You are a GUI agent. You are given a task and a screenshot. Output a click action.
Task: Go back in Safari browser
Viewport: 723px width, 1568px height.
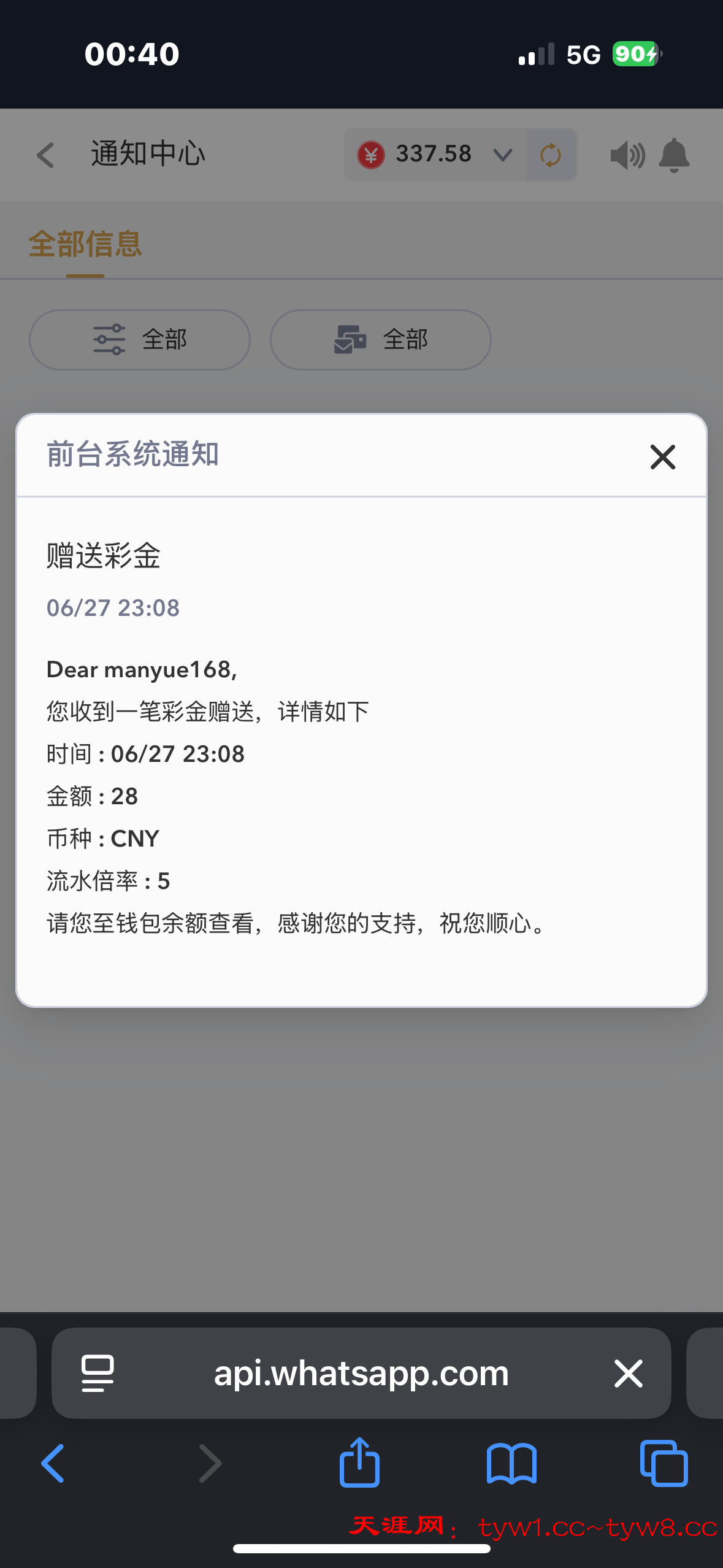click(53, 1463)
